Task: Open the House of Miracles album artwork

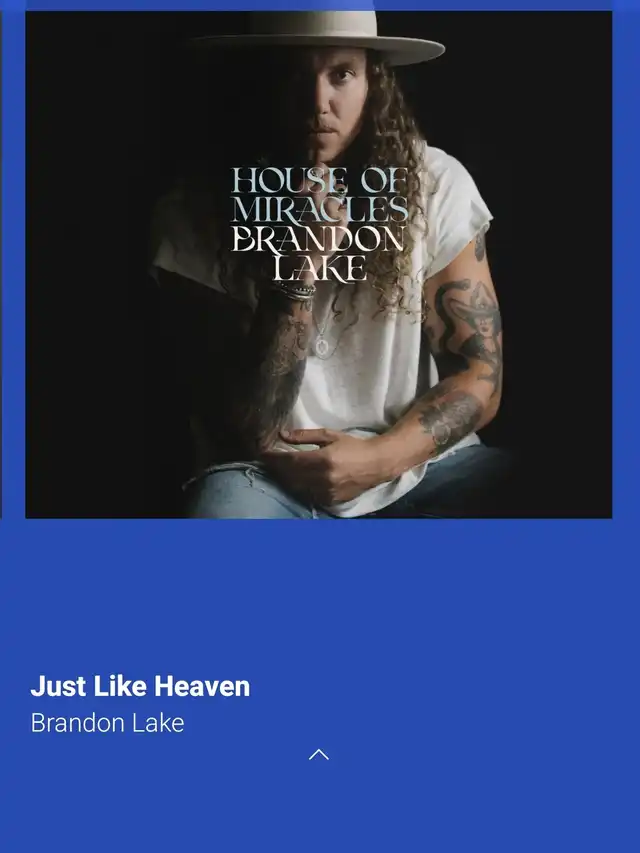Action: pyautogui.click(x=318, y=264)
